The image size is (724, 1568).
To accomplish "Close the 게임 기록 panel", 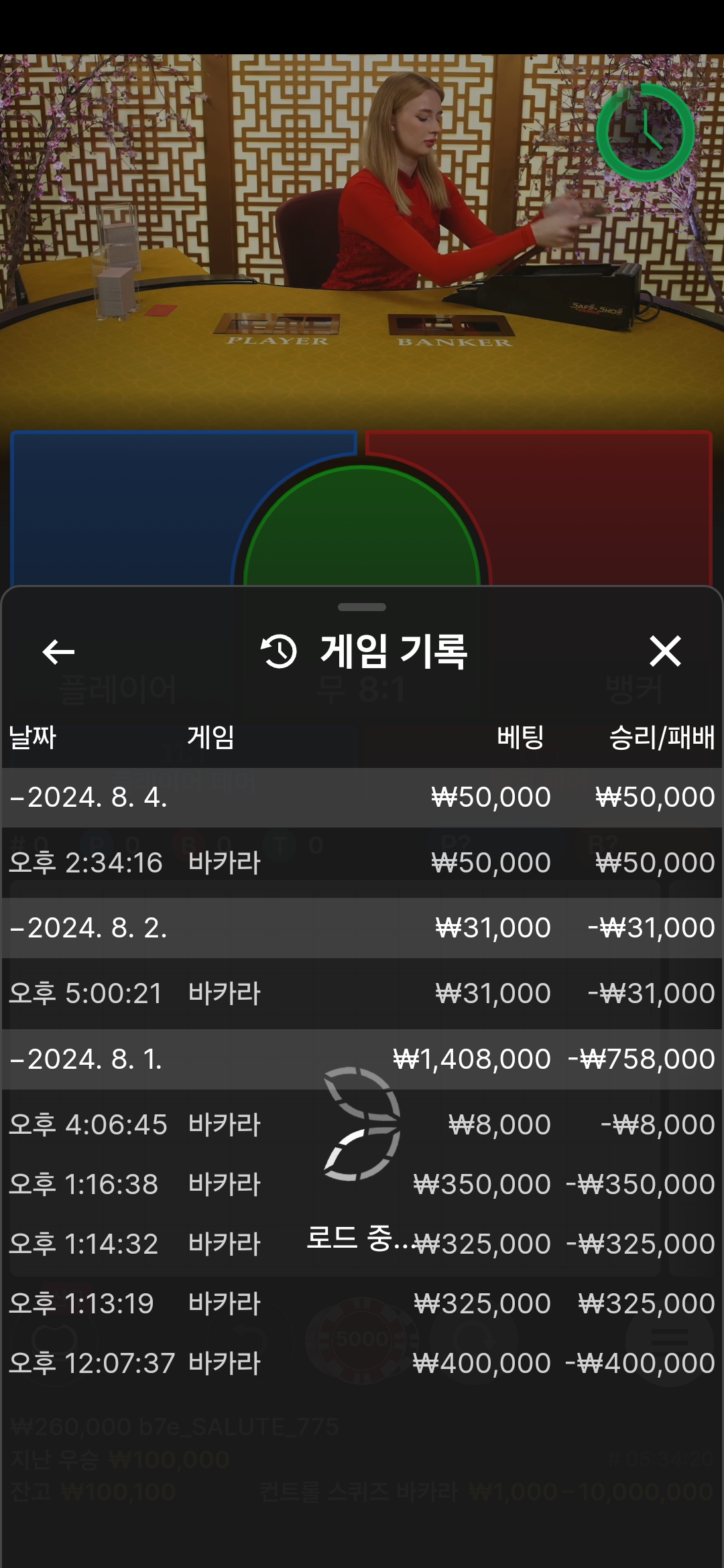I will coord(665,651).
